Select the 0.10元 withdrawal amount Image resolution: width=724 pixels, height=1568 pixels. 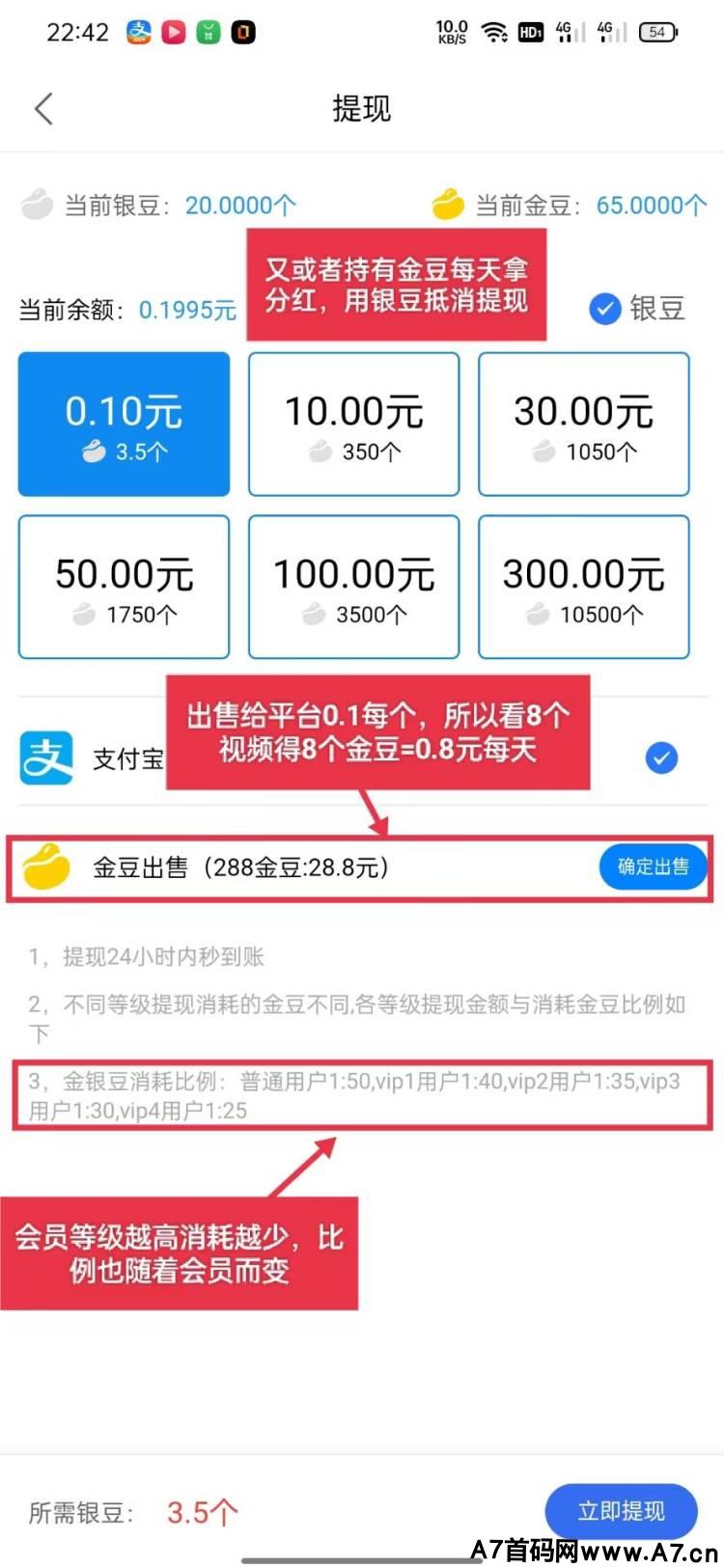124,425
